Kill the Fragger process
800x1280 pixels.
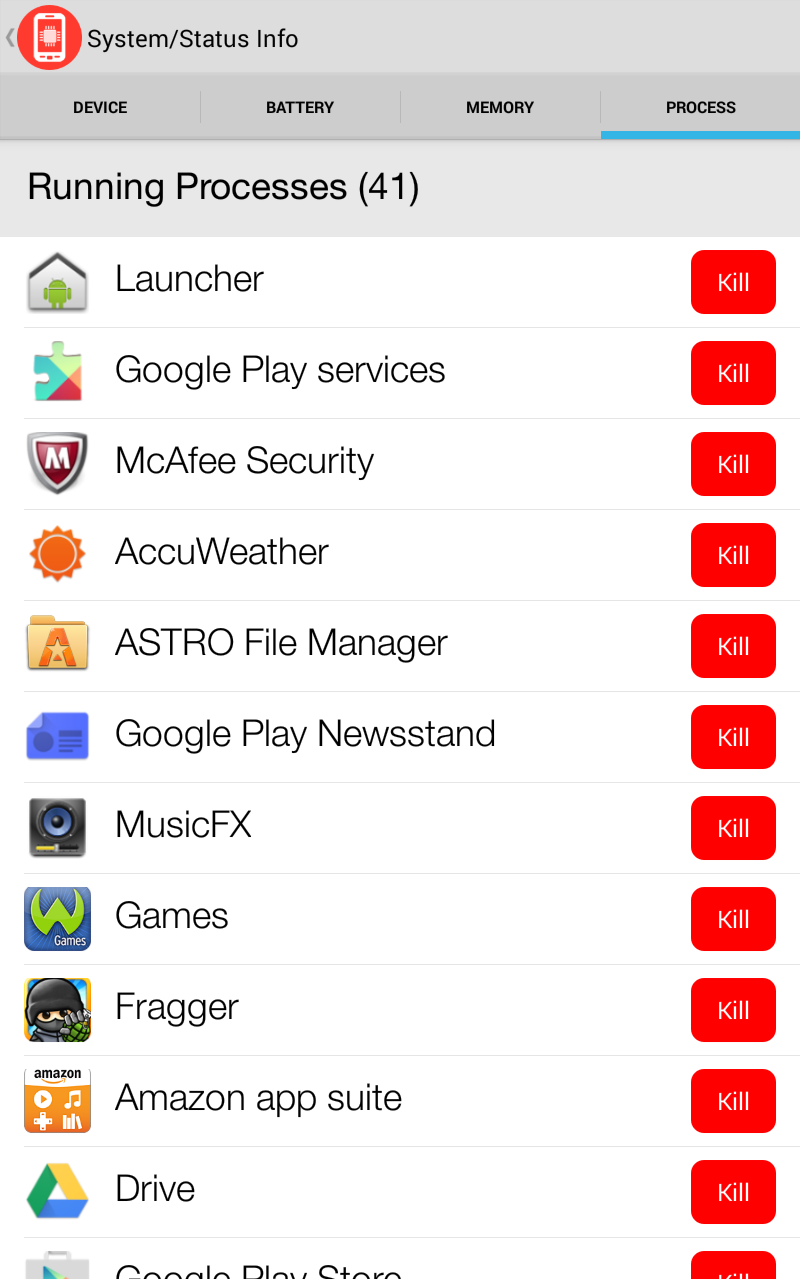tap(733, 1010)
